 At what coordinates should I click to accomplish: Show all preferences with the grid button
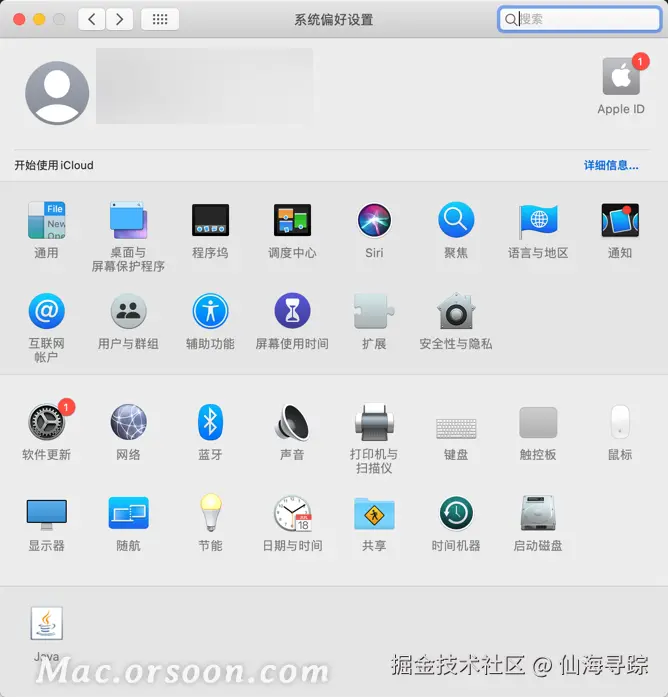160,19
